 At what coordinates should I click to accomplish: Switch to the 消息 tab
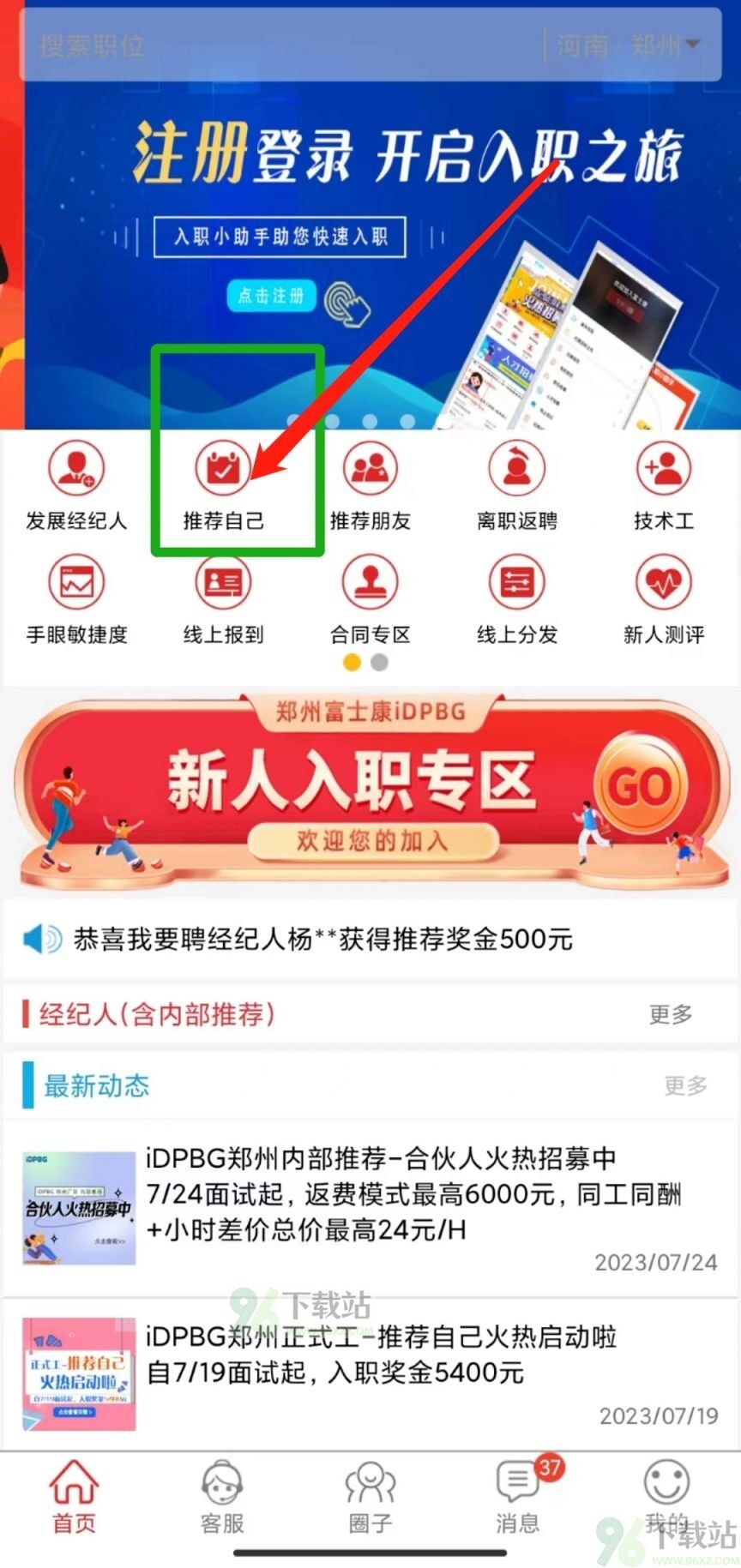click(518, 1496)
